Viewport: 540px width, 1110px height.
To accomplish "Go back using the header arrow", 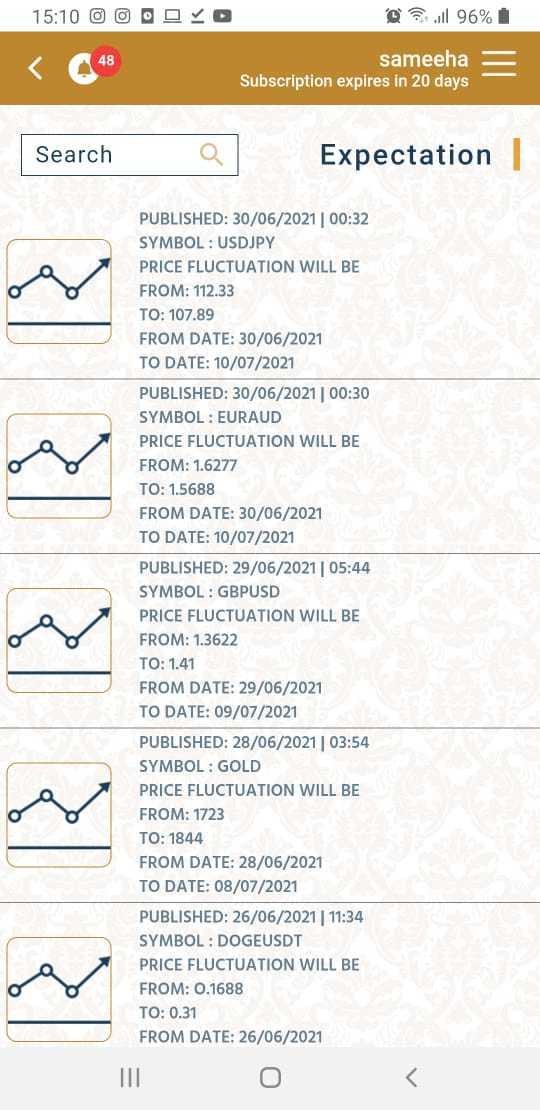I will point(35,68).
